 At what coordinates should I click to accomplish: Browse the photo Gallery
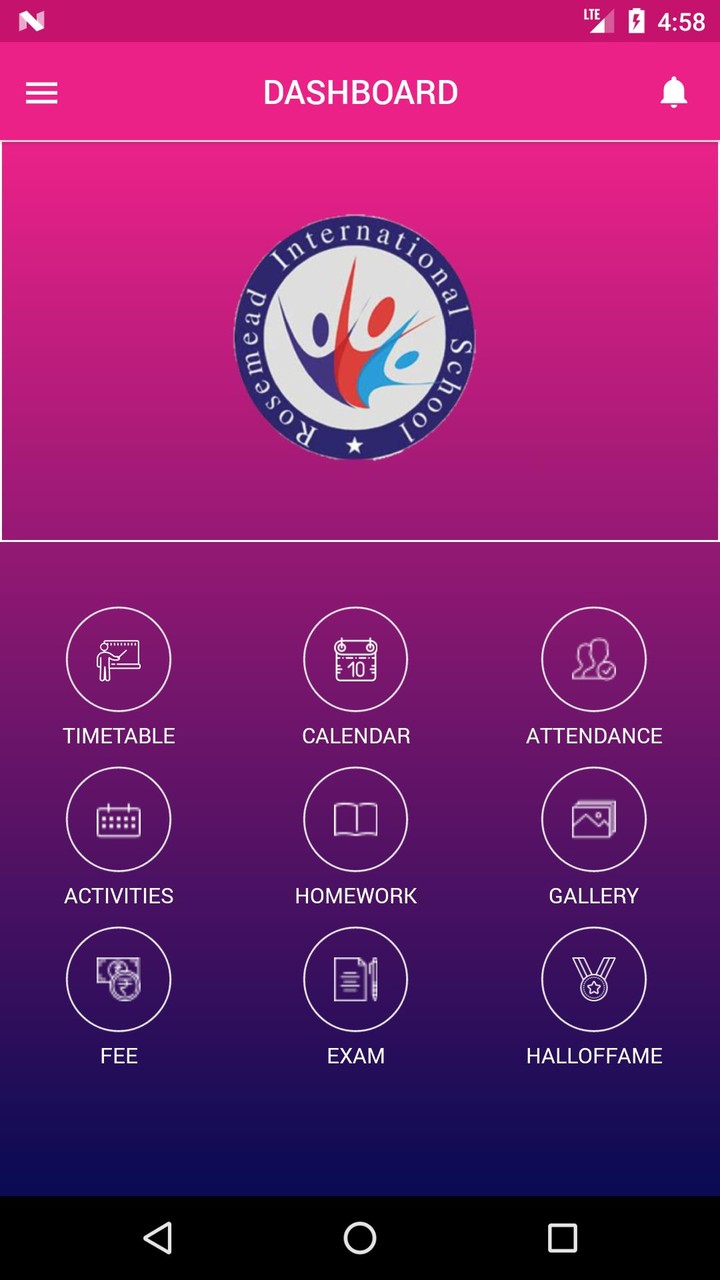click(594, 819)
